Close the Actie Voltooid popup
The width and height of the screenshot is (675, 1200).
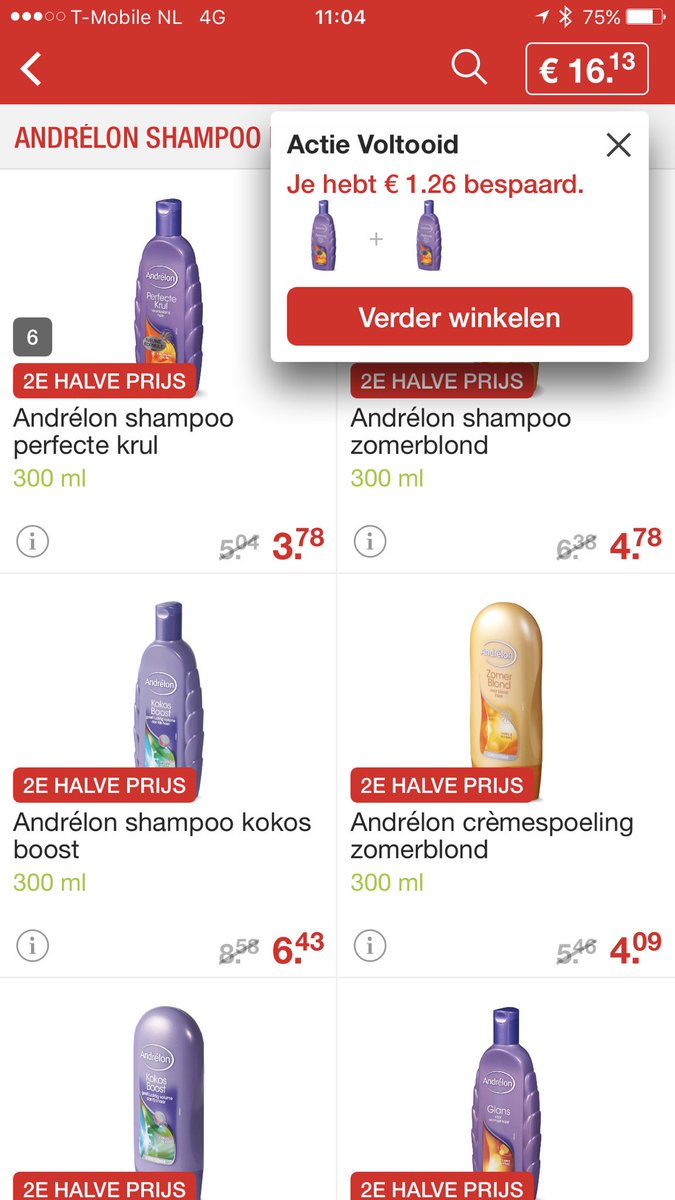pyautogui.click(x=619, y=145)
